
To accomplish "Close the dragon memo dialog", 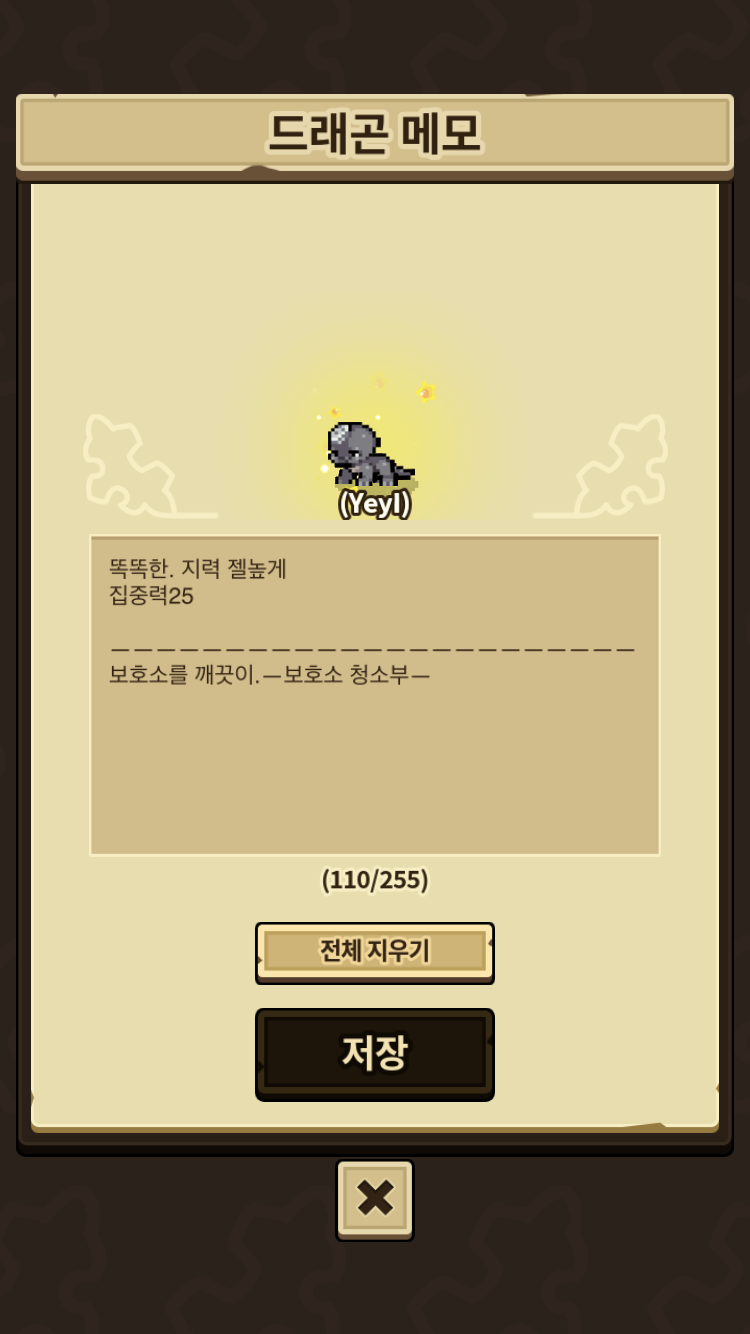I will click(x=375, y=1198).
